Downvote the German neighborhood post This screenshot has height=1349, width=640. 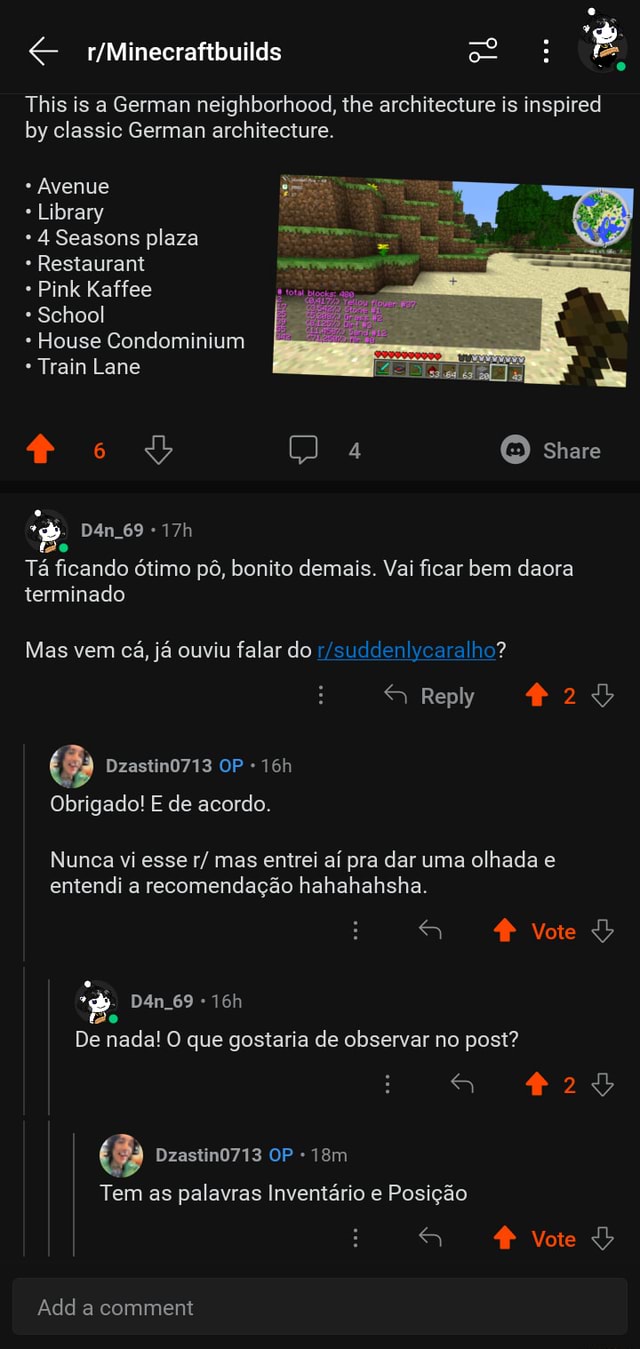158,451
